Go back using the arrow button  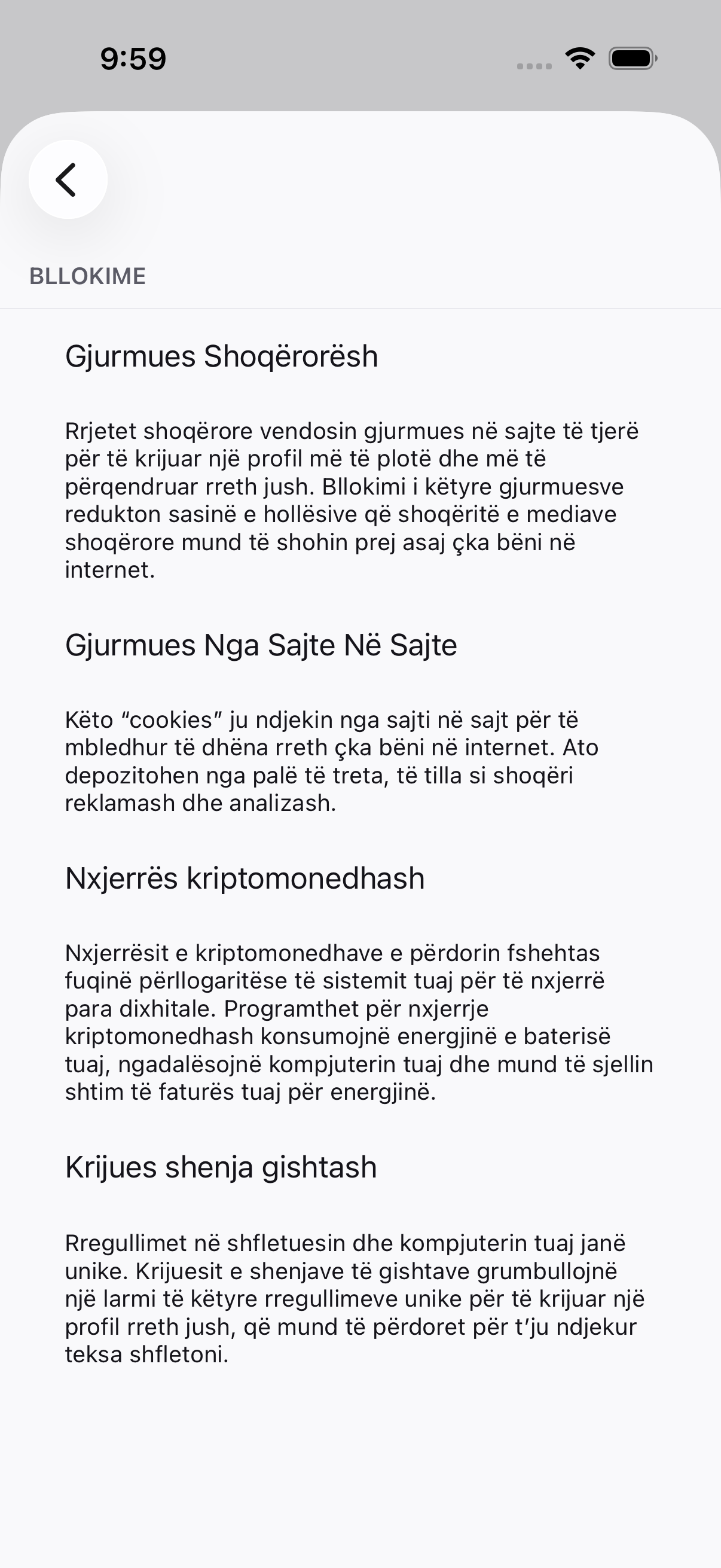(68, 179)
